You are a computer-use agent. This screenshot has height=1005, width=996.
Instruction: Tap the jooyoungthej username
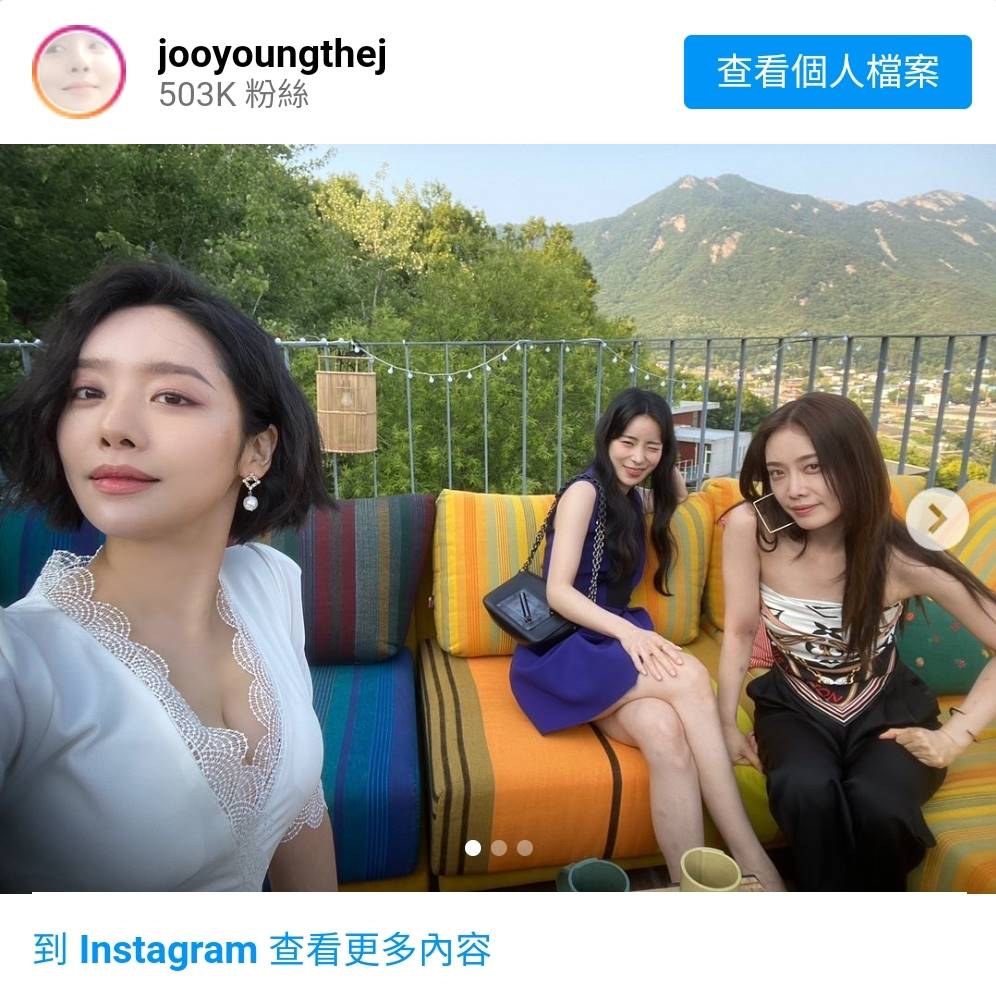(x=272, y=55)
